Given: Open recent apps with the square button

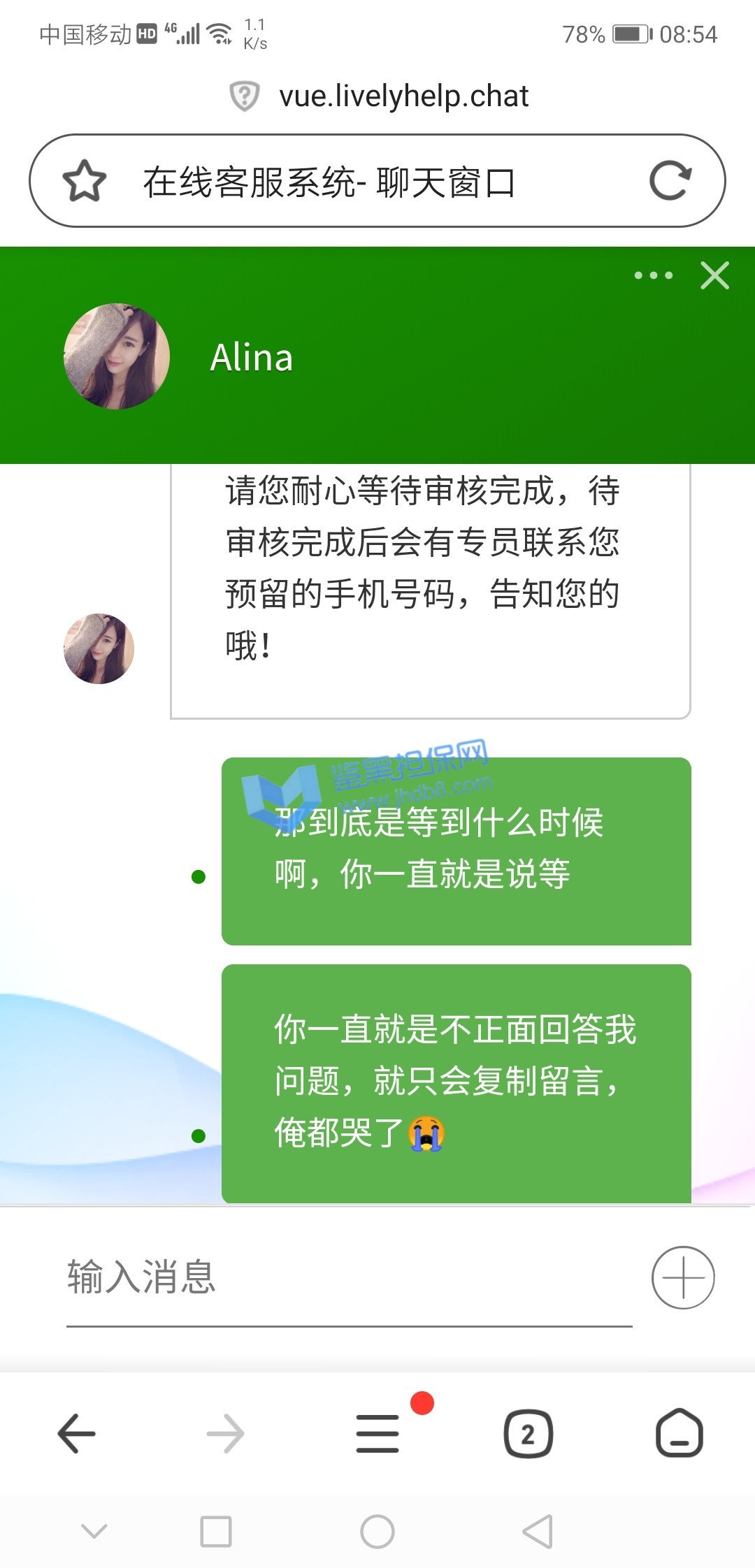Looking at the screenshot, I should click(216, 1532).
